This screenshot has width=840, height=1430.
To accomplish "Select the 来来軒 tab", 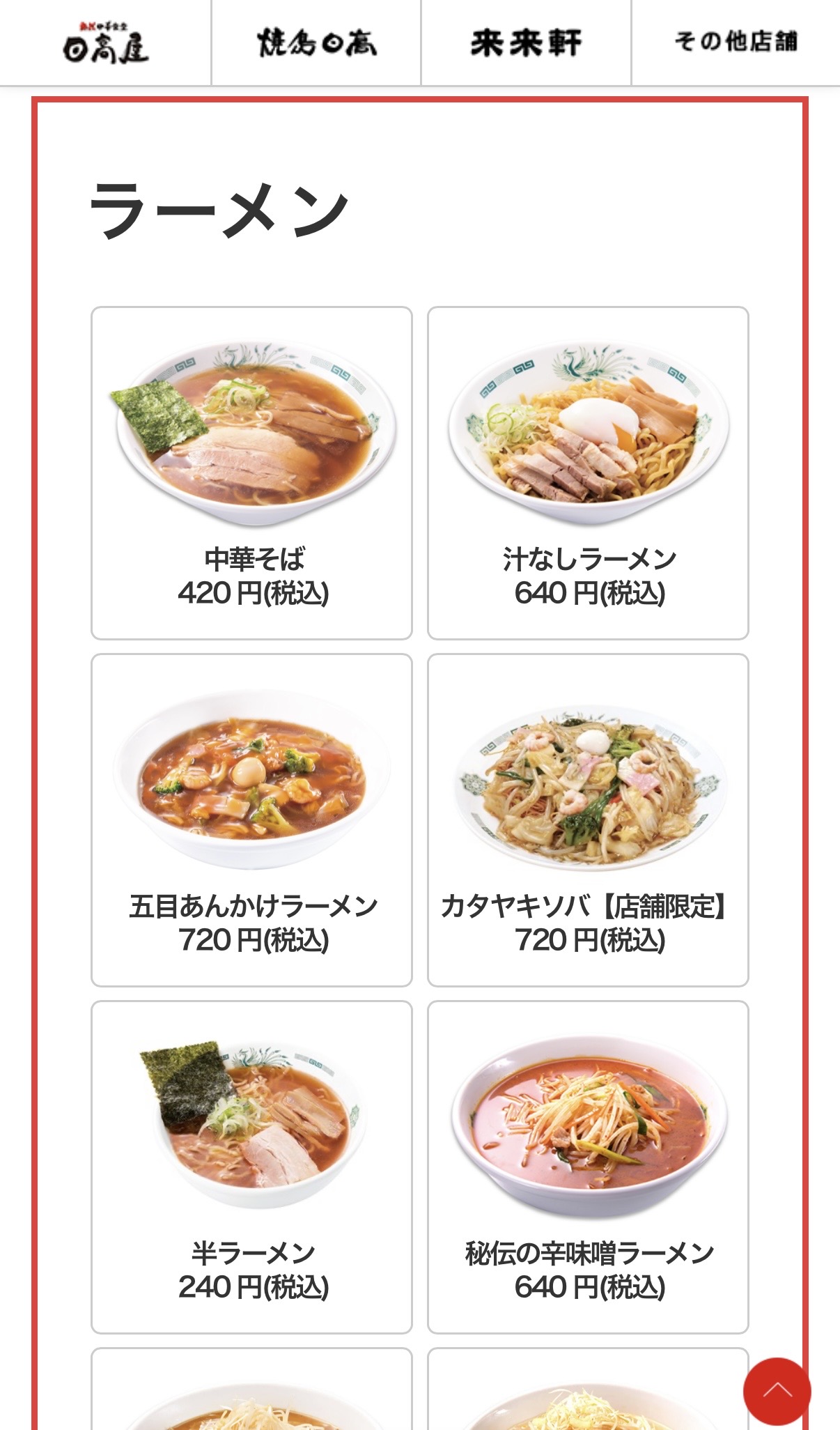I will coord(526,43).
